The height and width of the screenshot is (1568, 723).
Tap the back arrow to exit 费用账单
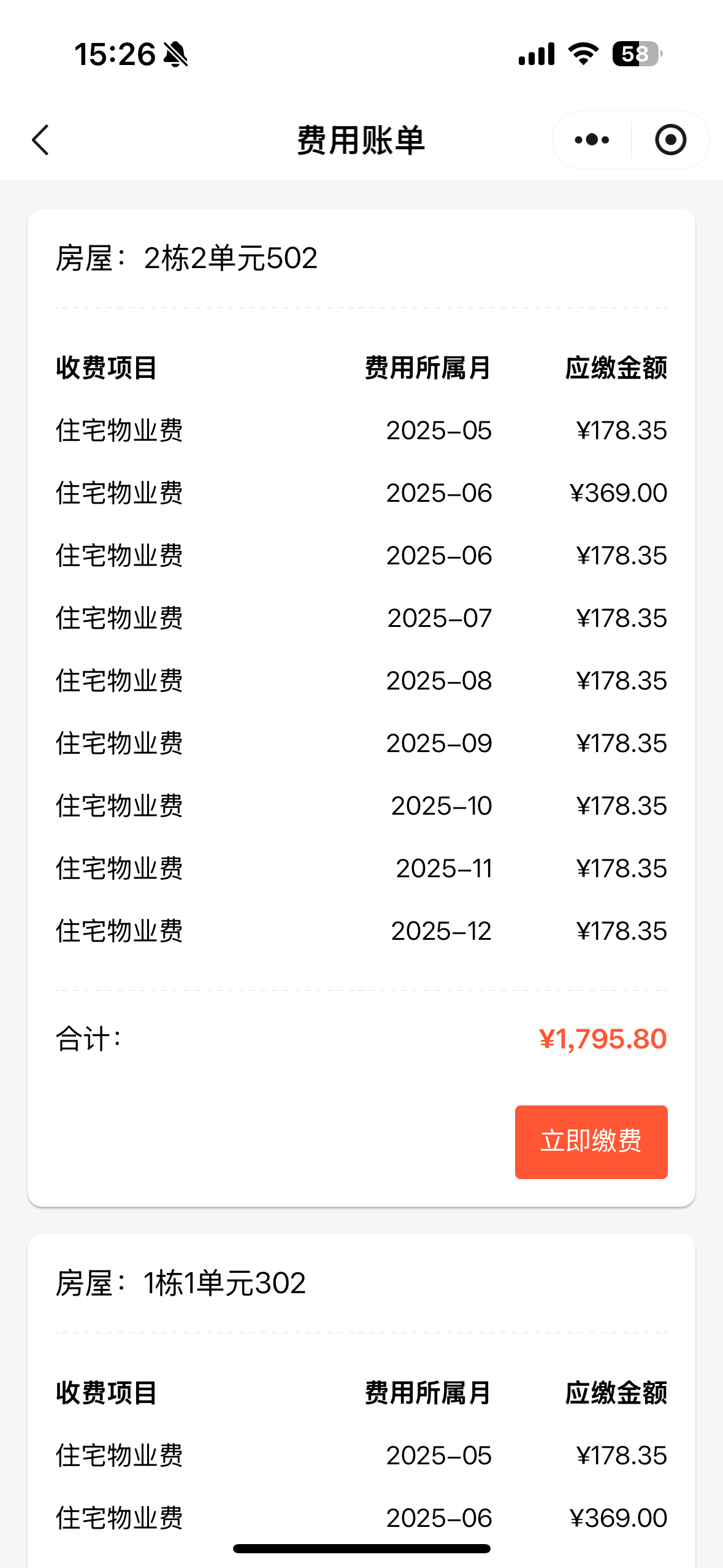[40, 140]
